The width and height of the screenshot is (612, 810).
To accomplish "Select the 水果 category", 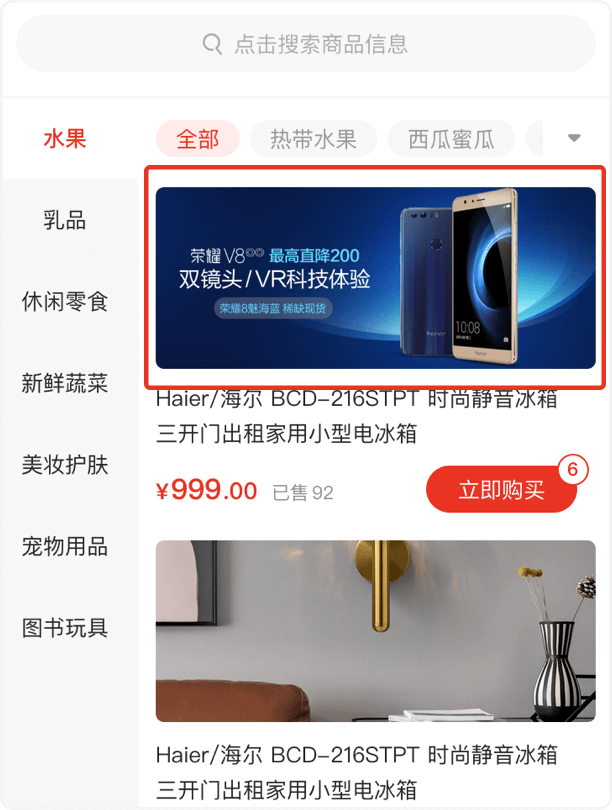I will pyautogui.click(x=65, y=139).
